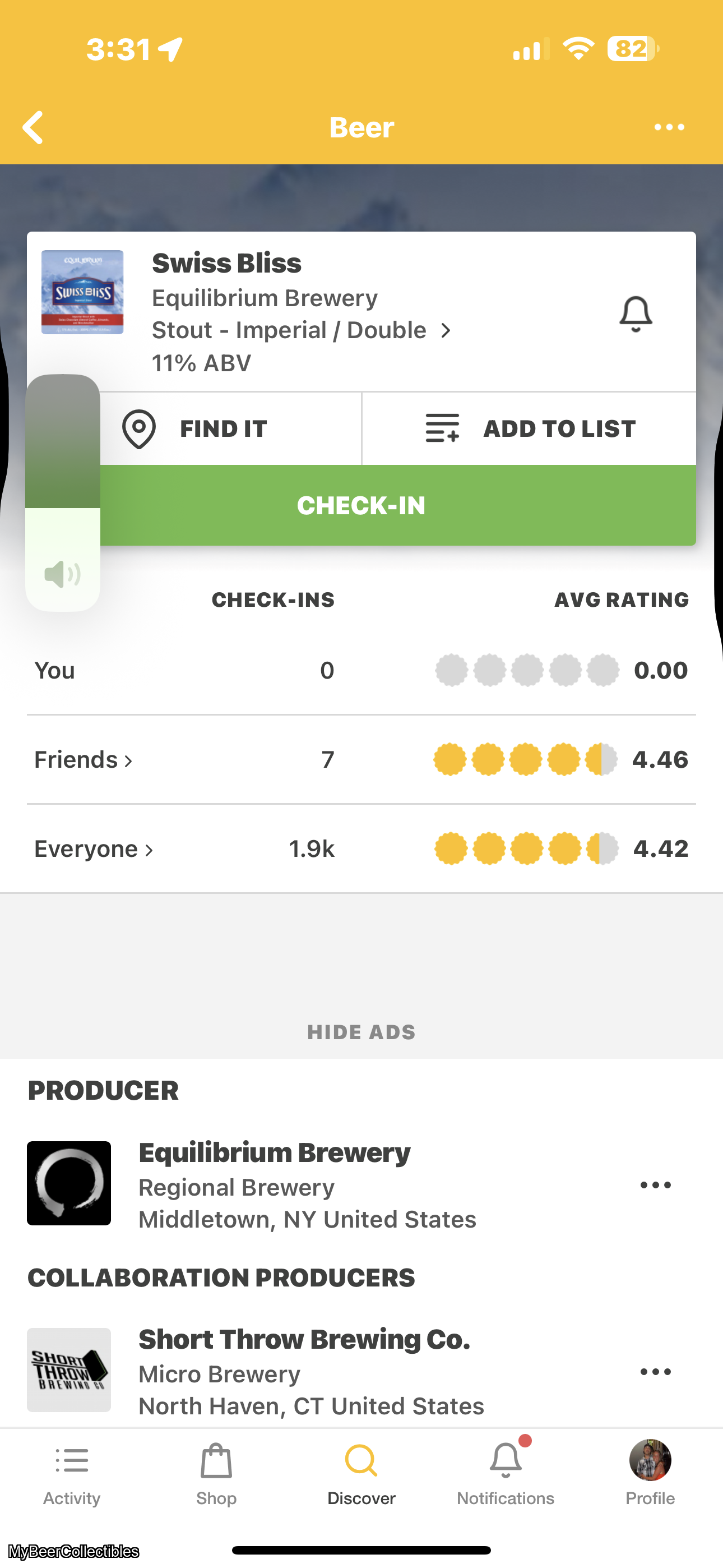Screen dimensions: 723x1568
Task: Select the Discover tab
Action: point(361,1473)
